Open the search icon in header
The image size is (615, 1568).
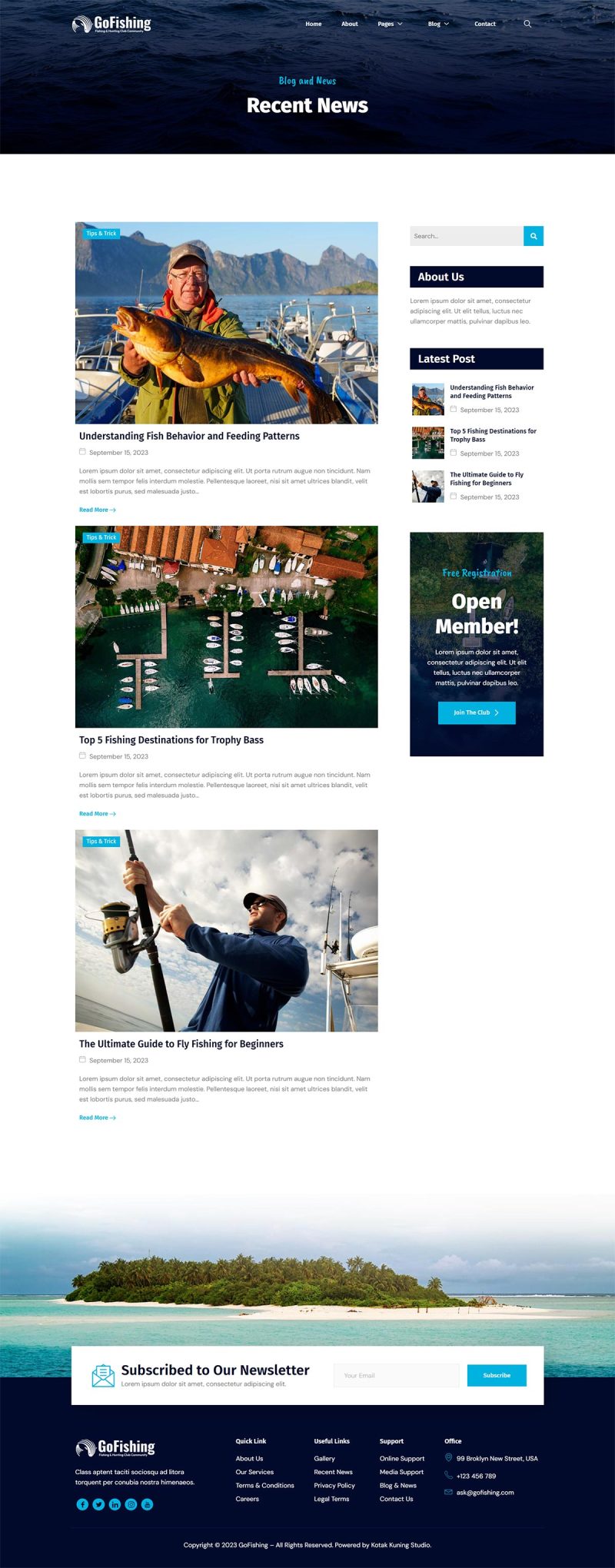[x=527, y=24]
